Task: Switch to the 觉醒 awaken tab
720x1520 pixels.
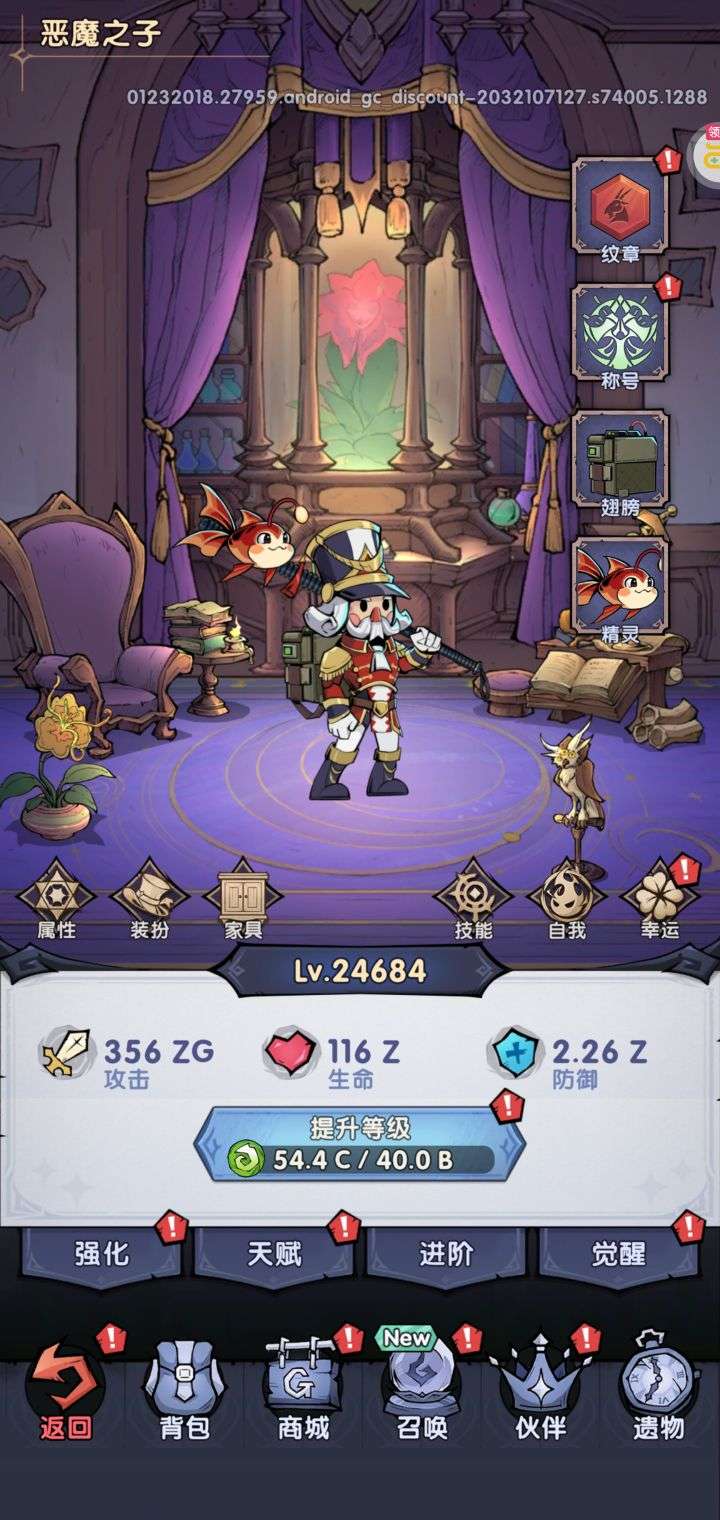Action: 619,1253
